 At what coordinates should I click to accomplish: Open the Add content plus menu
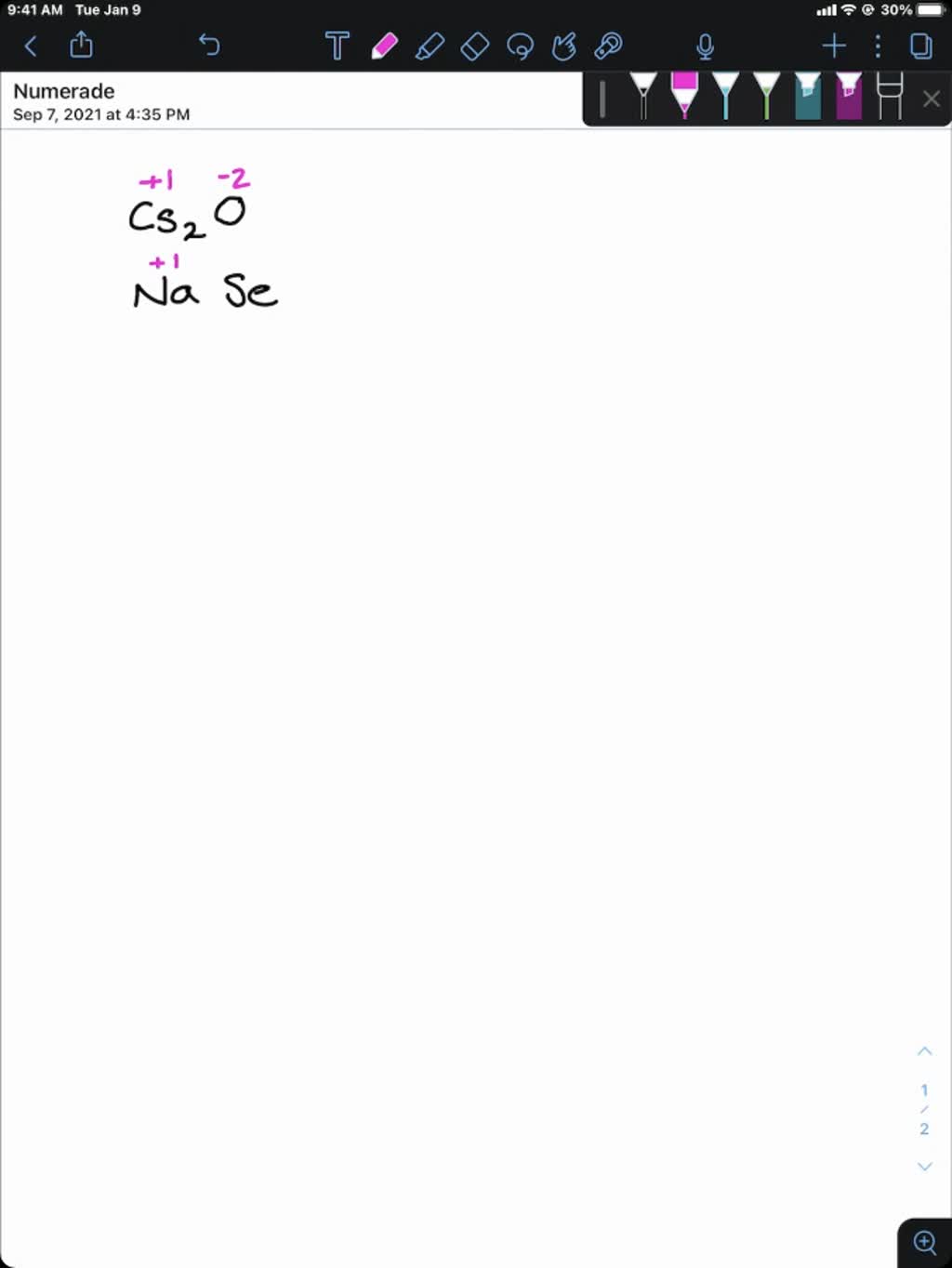click(x=833, y=45)
